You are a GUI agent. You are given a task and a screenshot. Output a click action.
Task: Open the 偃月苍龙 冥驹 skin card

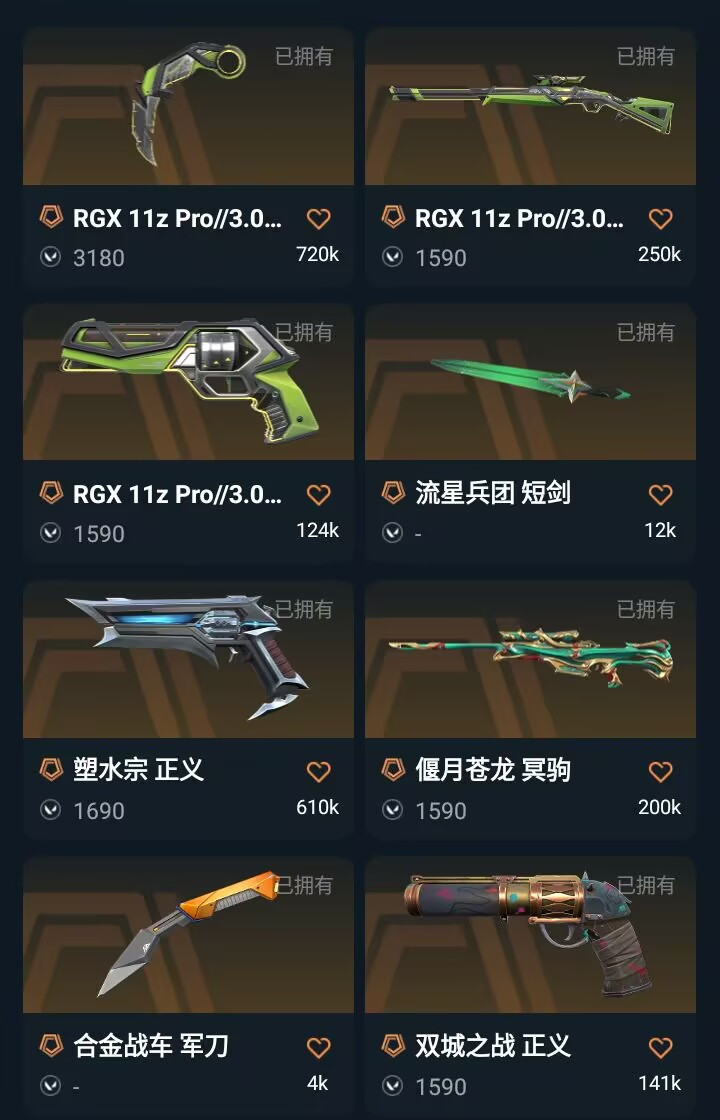(x=530, y=662)
